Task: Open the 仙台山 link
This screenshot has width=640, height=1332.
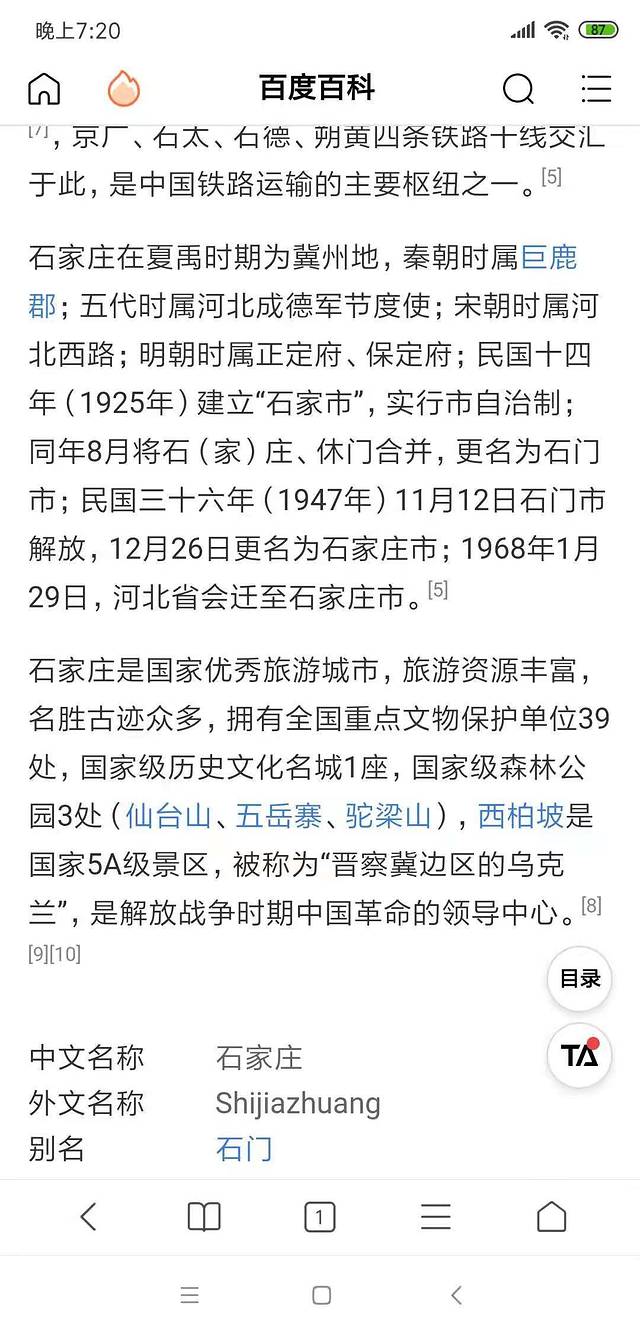Action: pyautogui.click(x=168, y=816)
